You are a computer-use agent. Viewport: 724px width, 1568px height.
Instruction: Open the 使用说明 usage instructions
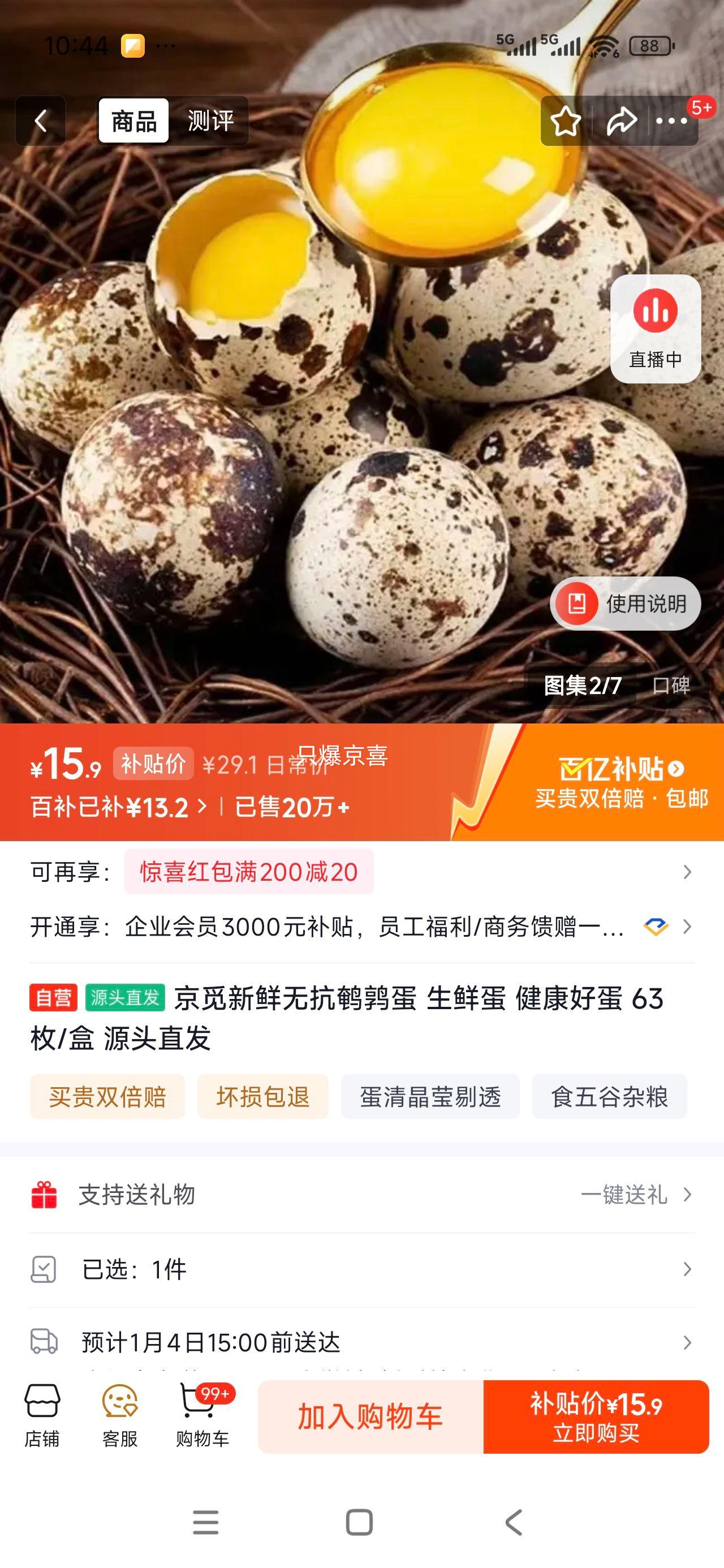(622, 603)
